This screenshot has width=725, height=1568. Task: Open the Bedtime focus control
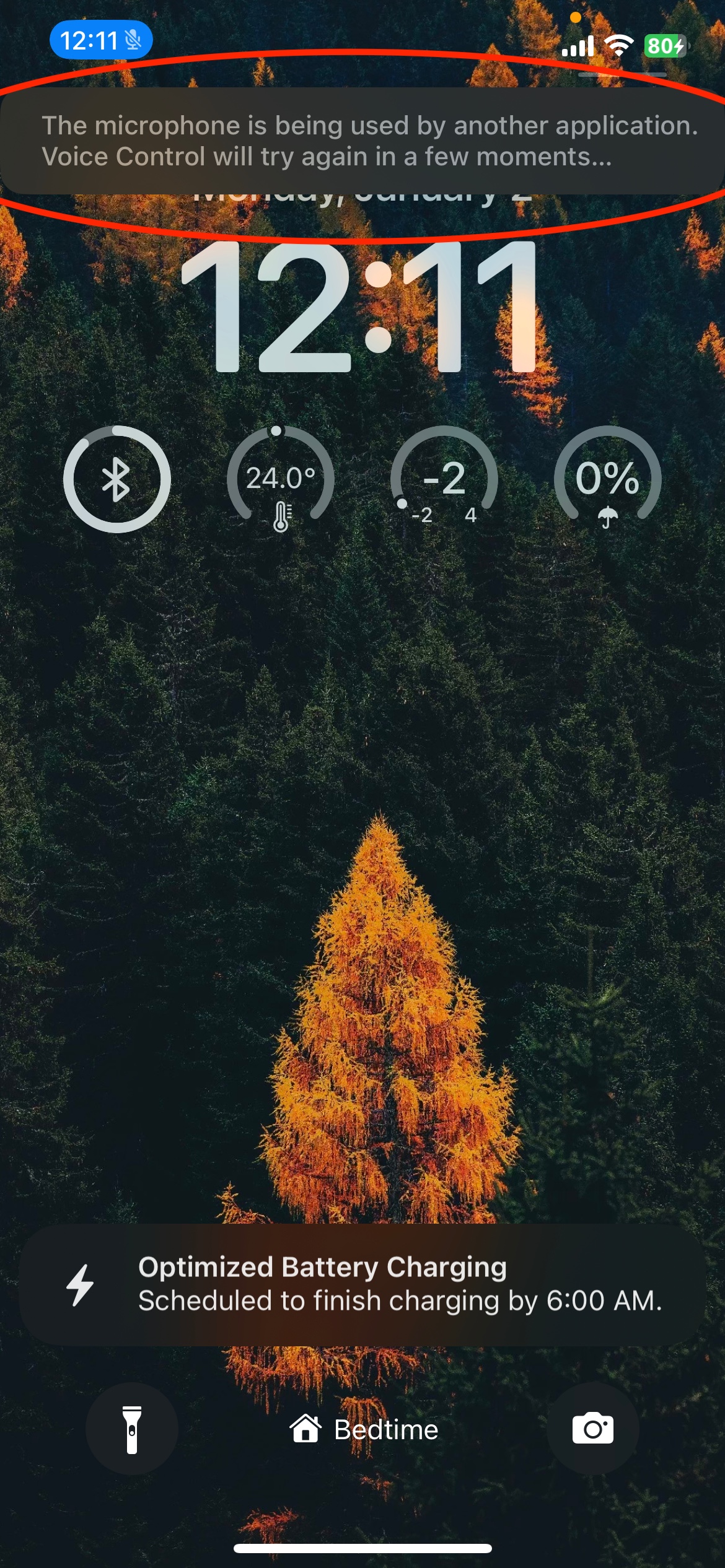tap(364, 1429)
